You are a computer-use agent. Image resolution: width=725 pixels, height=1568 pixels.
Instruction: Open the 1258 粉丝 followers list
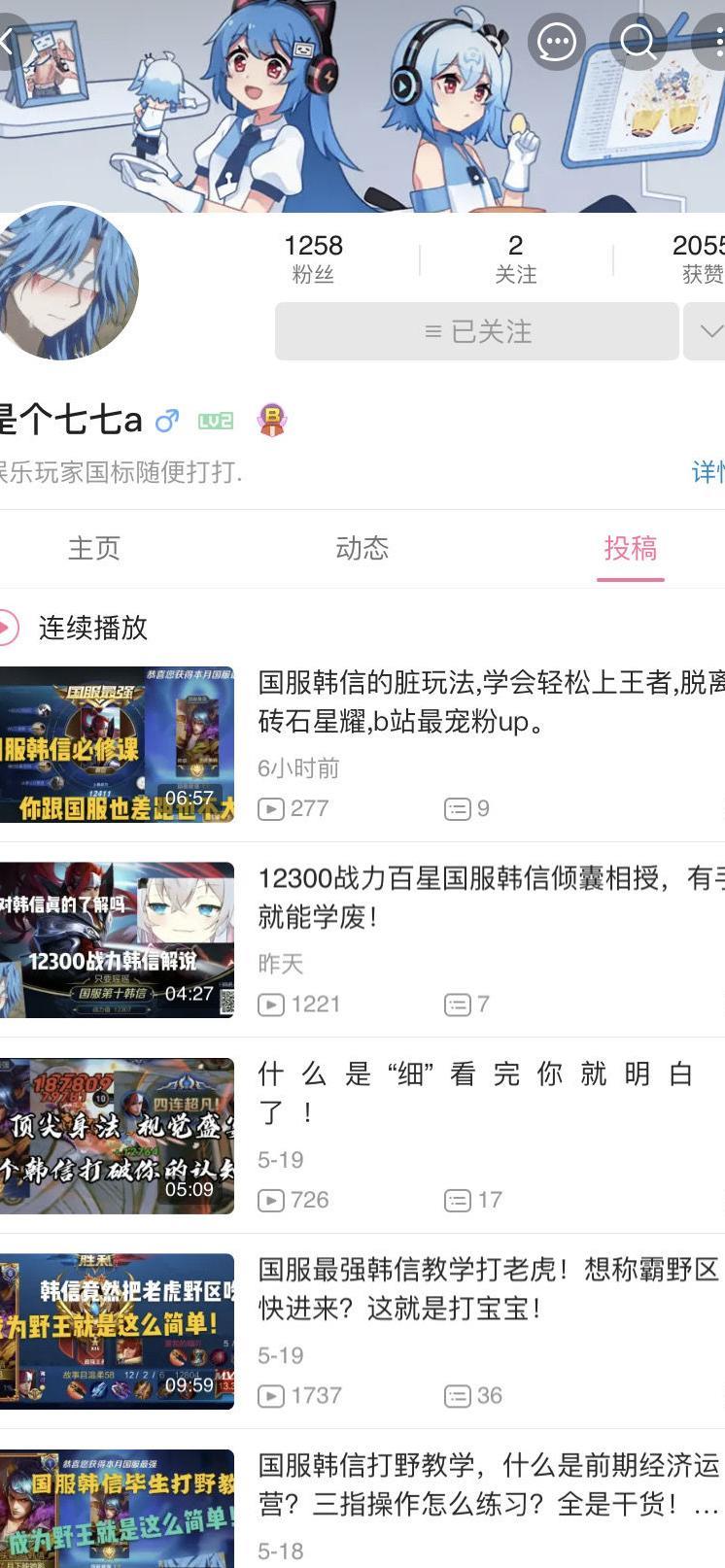pyautogui.click(x=313, y=258)
